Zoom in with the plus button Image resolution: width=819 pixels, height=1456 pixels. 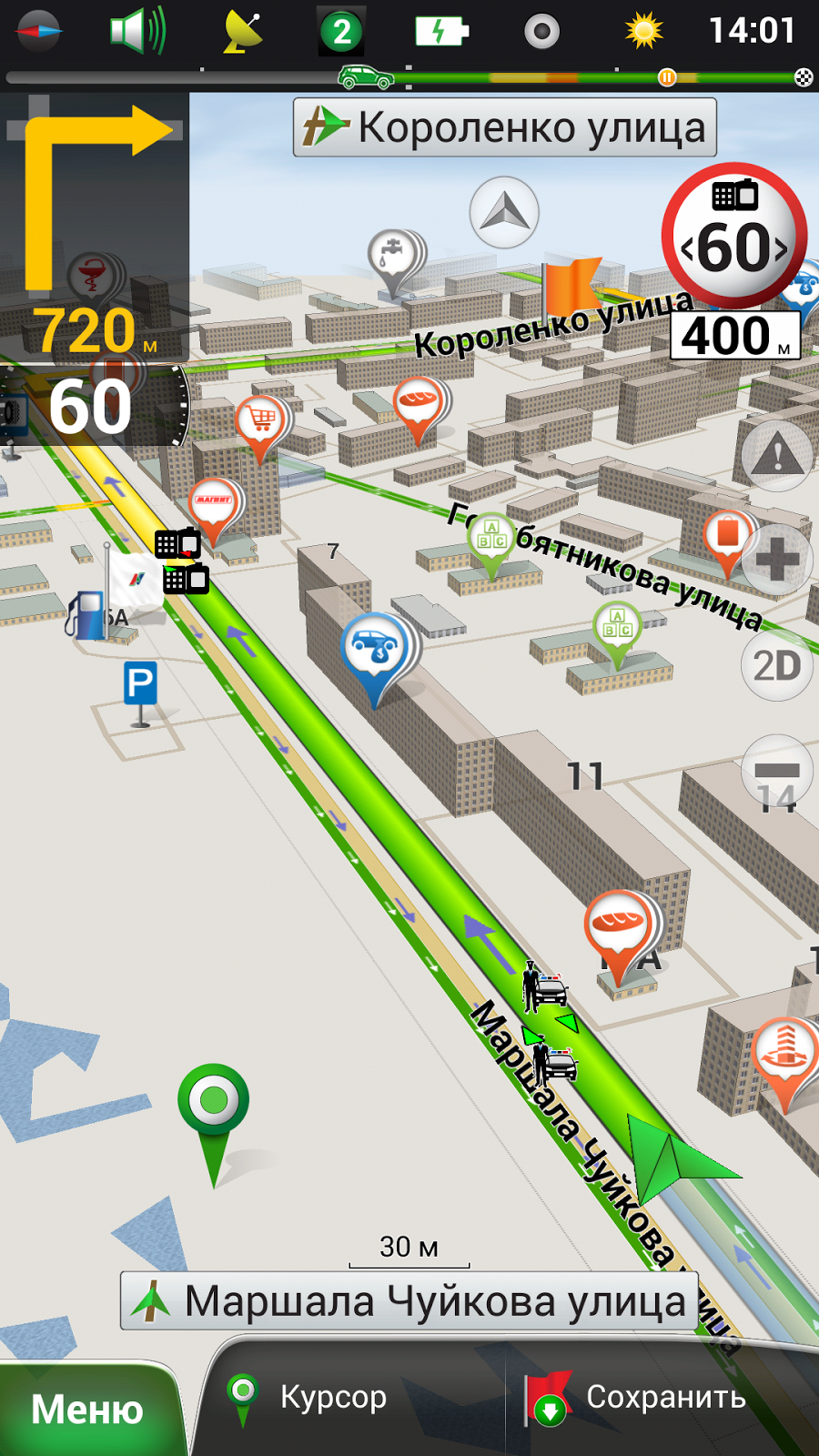(x=776, y=559)
